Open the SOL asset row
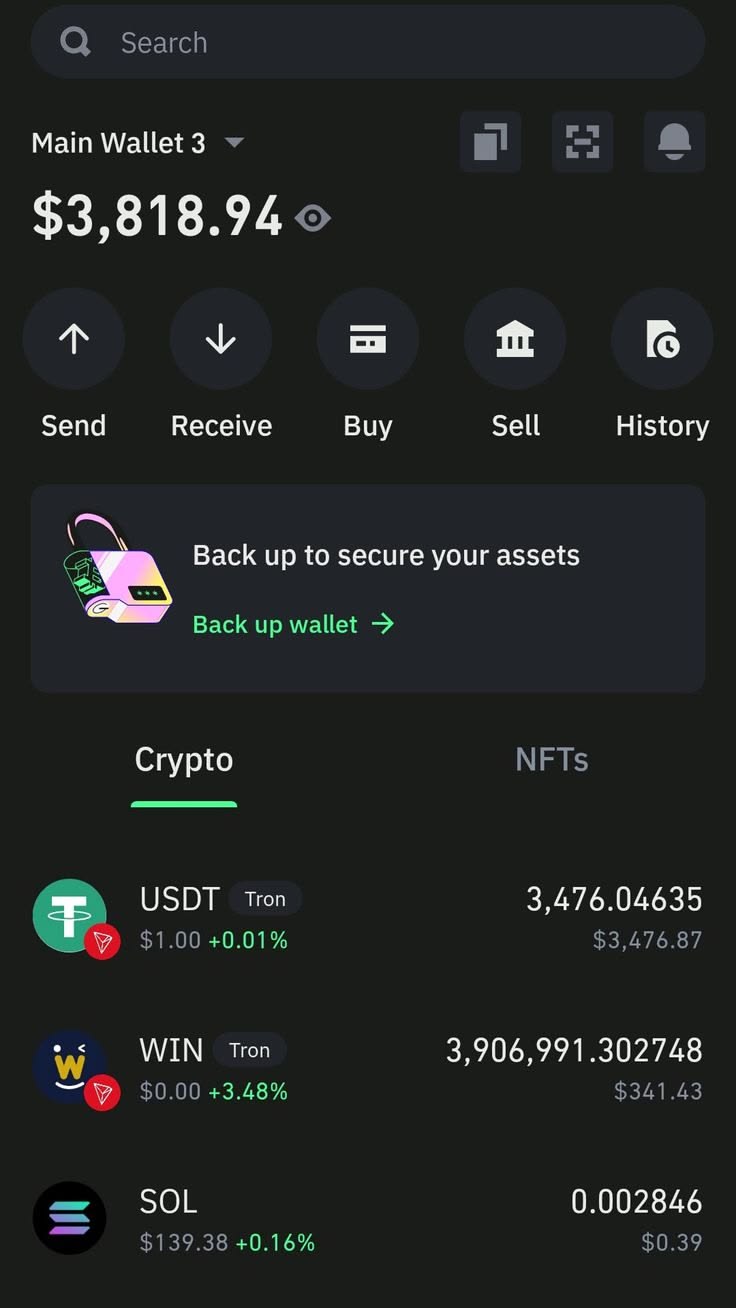 368,1220
